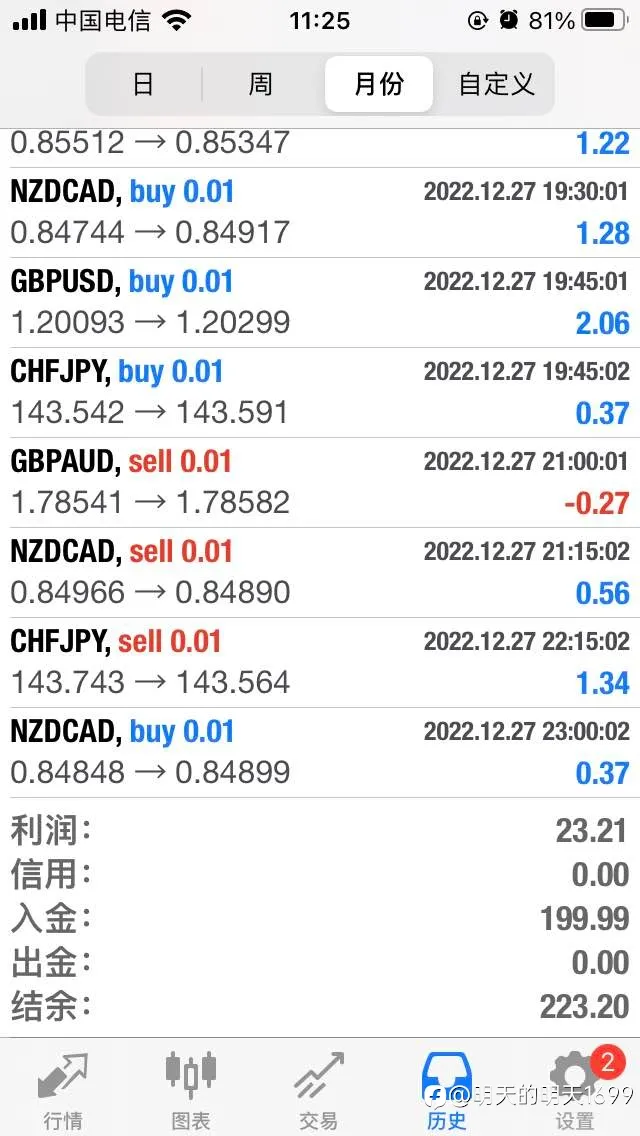
Task: View the CHFJPY sell trade at 22:15:02
Action: pyautogui.click(x=320, y=662)
